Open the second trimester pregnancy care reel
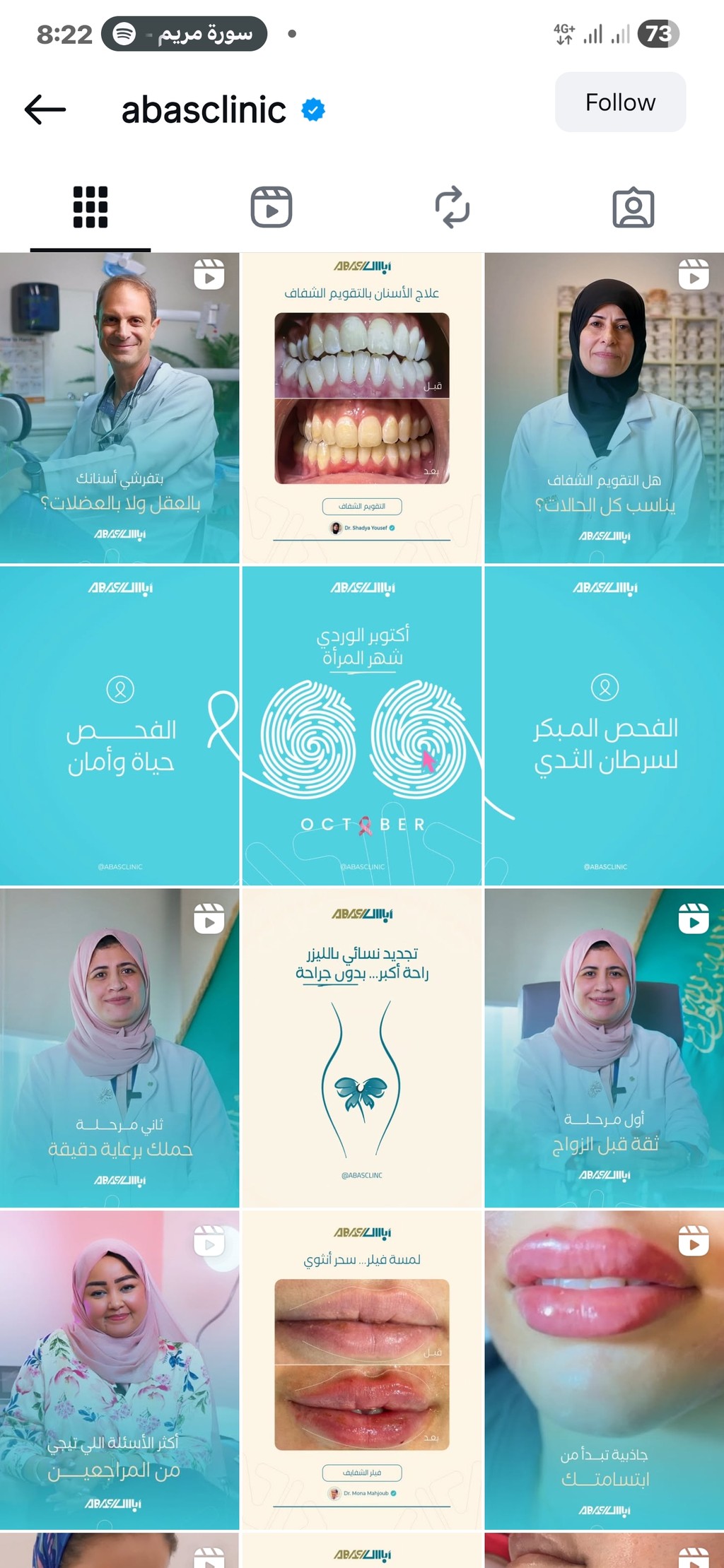Image resolution: width=724 pixels, height=1568 pixels. [119, 1048]
